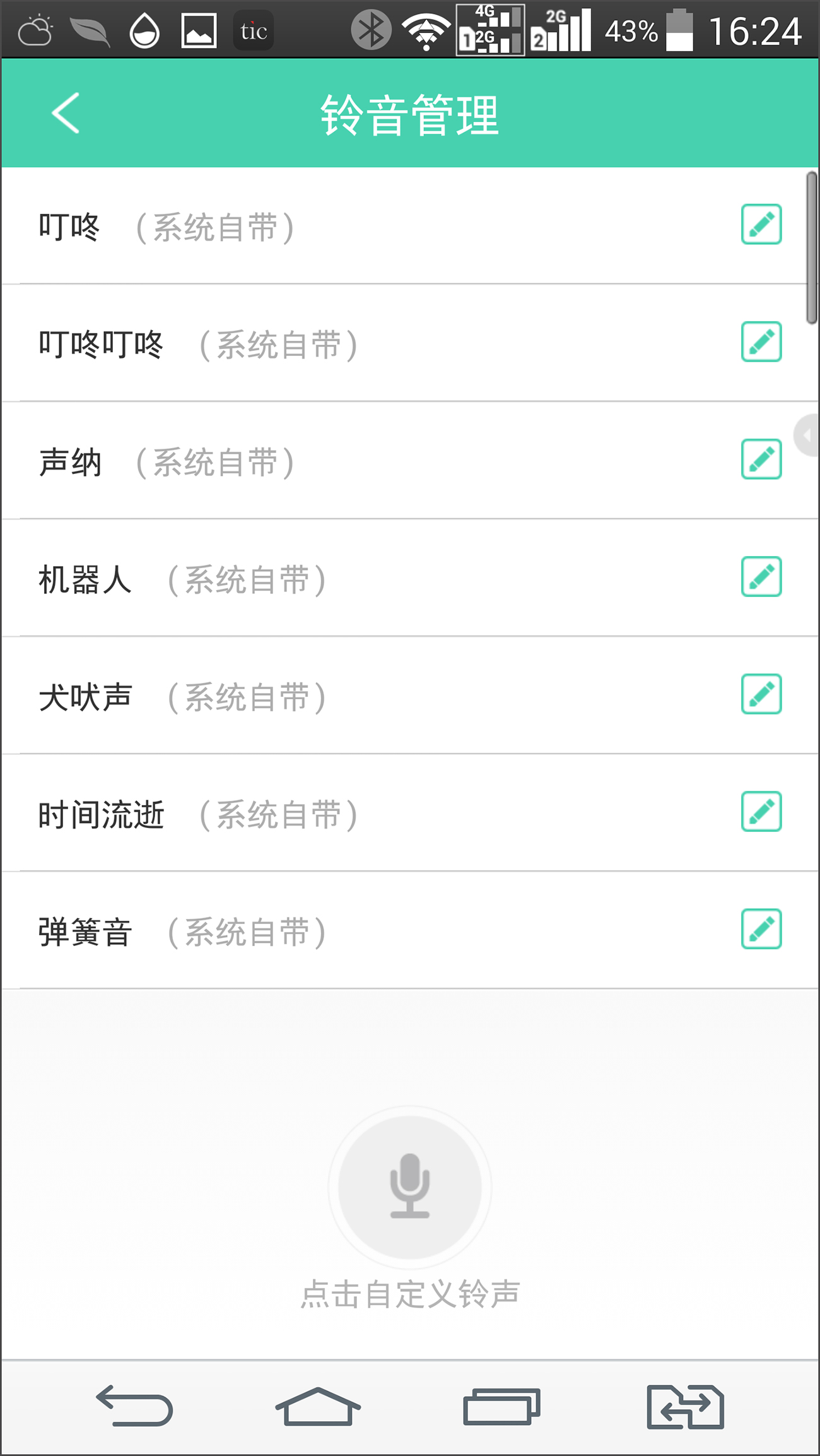Select the 犬吠声 ringtone row
Screen dimensions: 820x1456
pos(315,696)
